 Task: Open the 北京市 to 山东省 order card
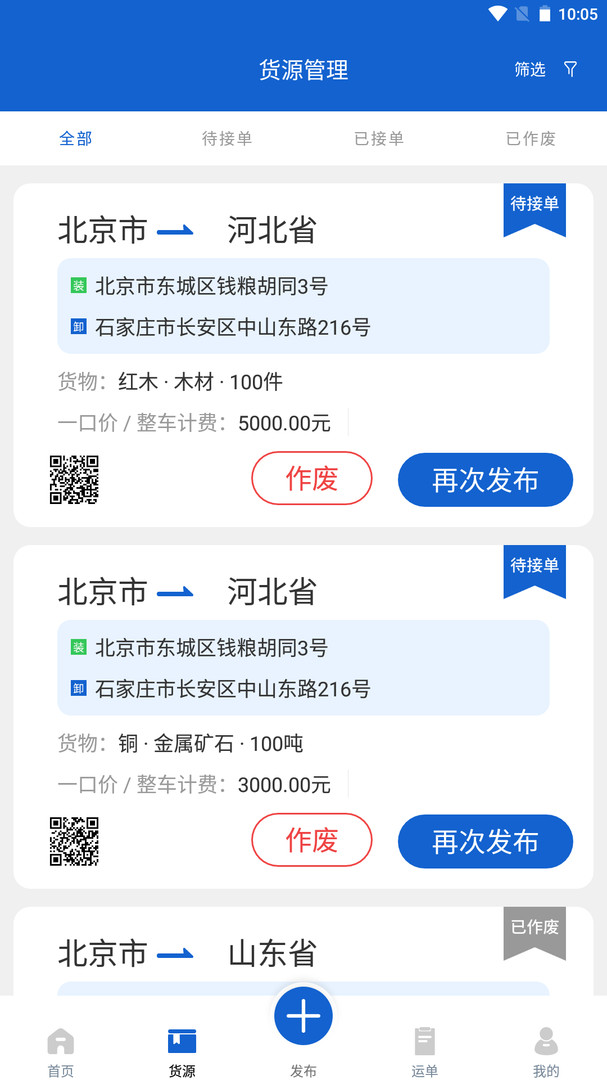[303, 951]
